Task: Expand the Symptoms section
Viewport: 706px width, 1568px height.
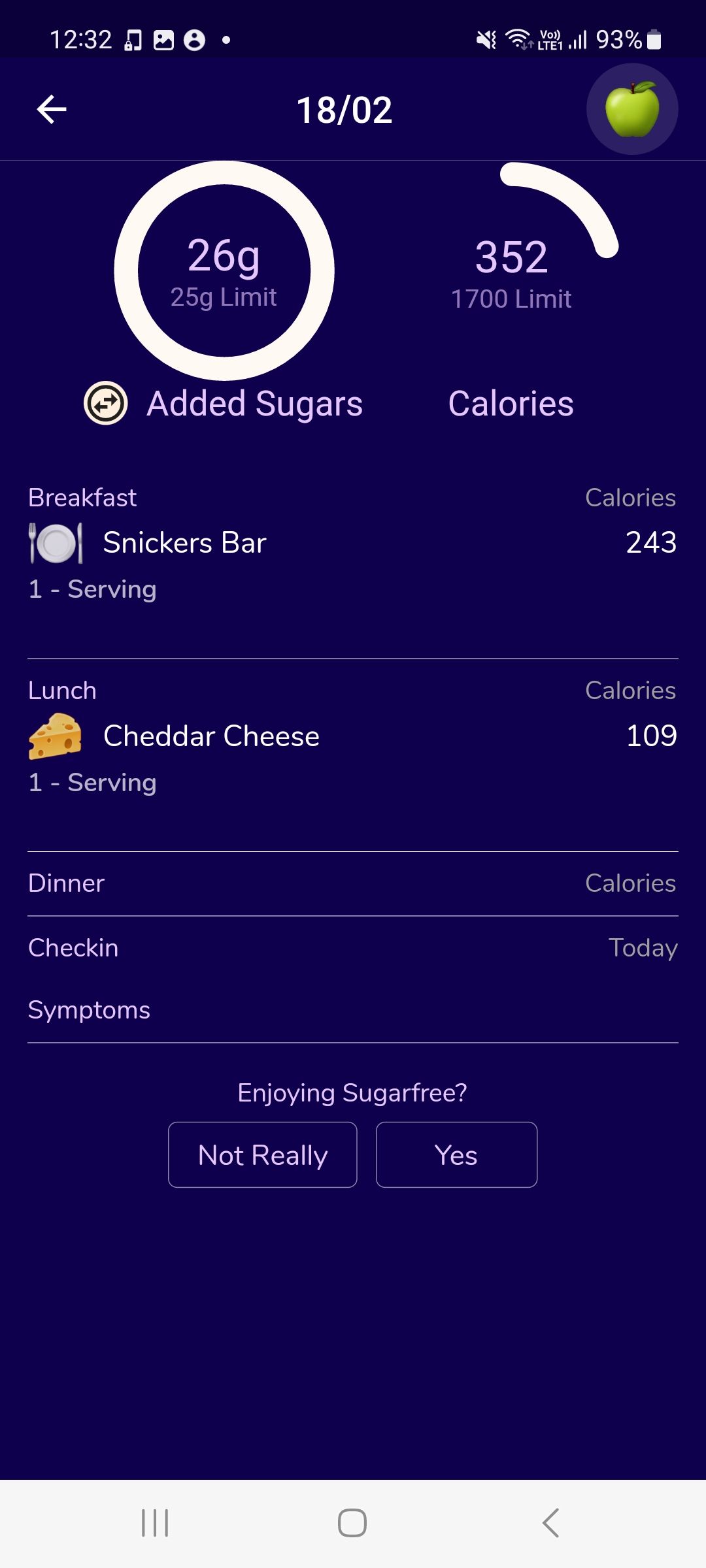Action: click(353, 1009)
